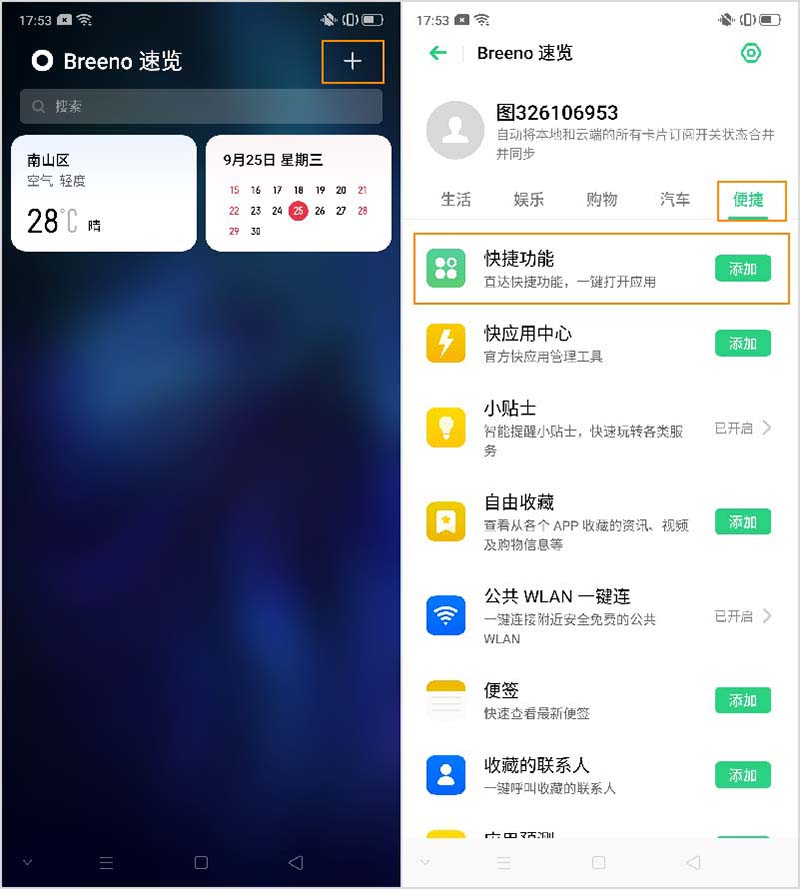Add the 快应用中心 card
The width and height of the screenshot is (800, 889).
[x=742, y=343]
